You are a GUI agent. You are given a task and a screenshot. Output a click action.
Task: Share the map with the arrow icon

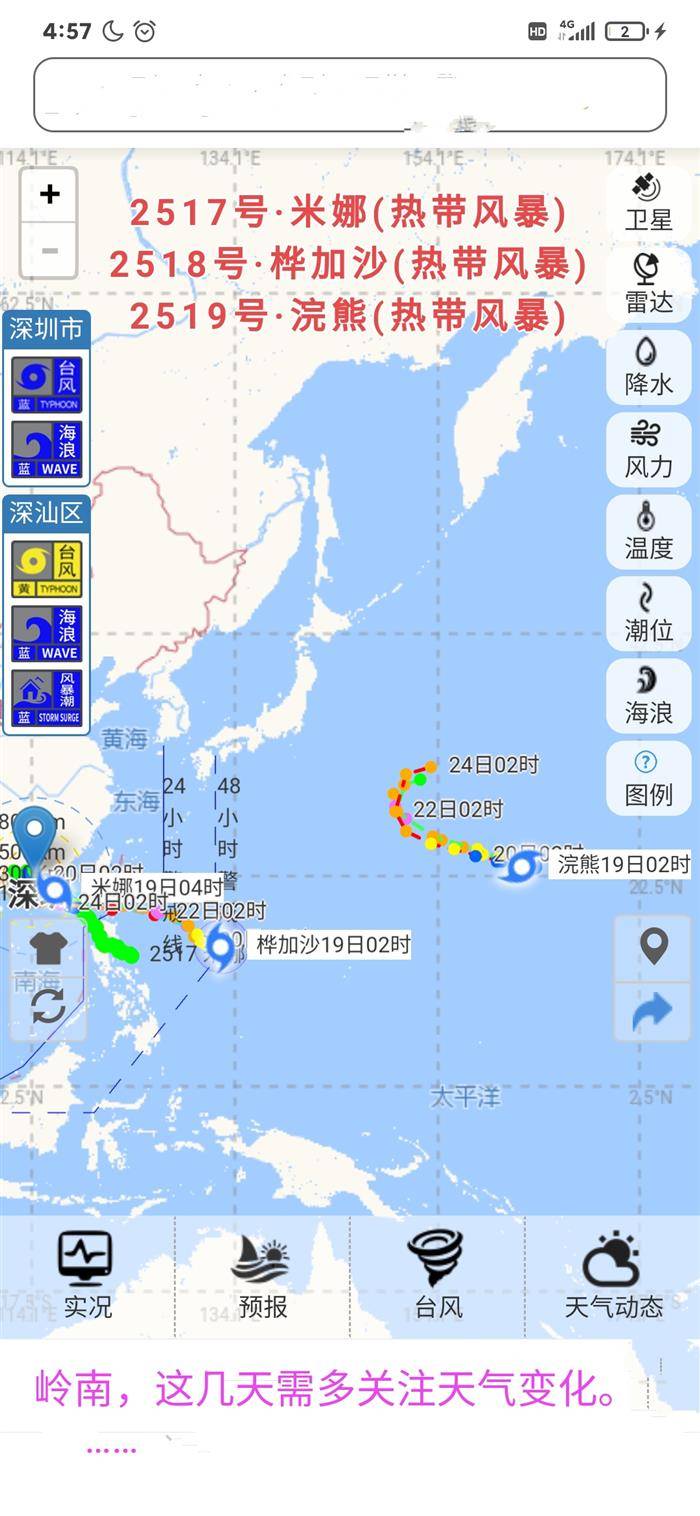point(653,1012)
